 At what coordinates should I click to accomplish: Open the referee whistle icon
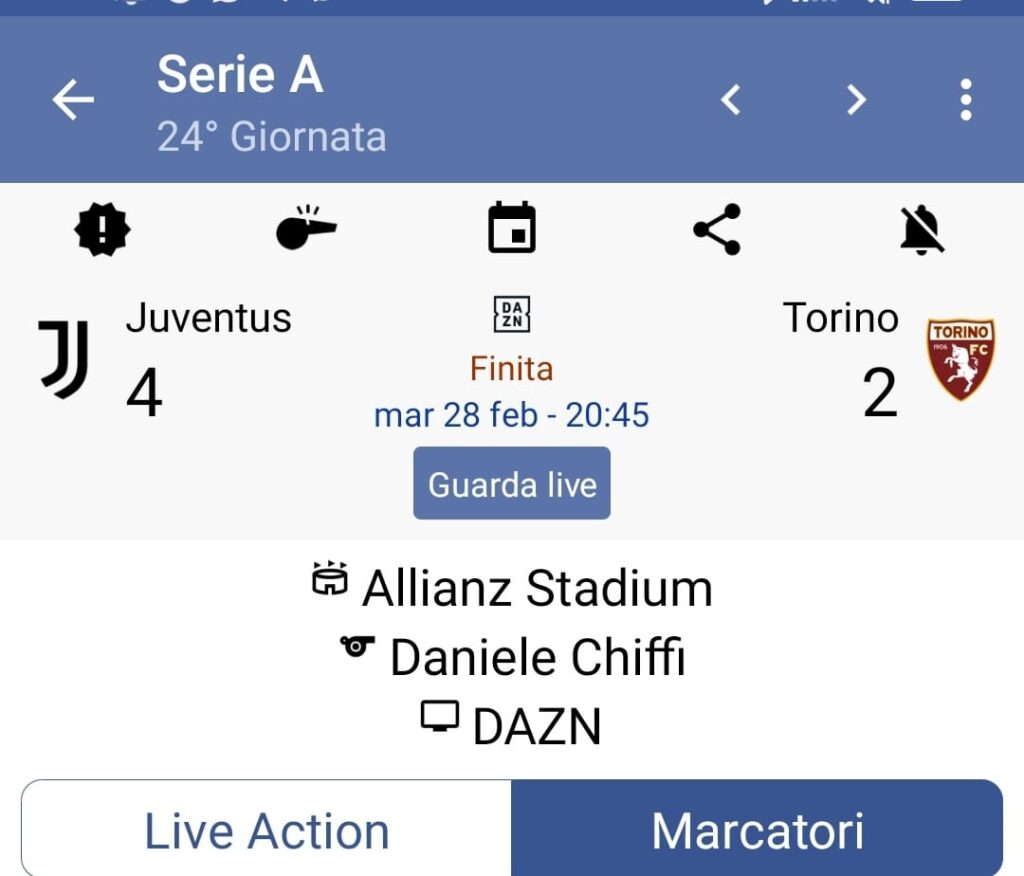306,230
